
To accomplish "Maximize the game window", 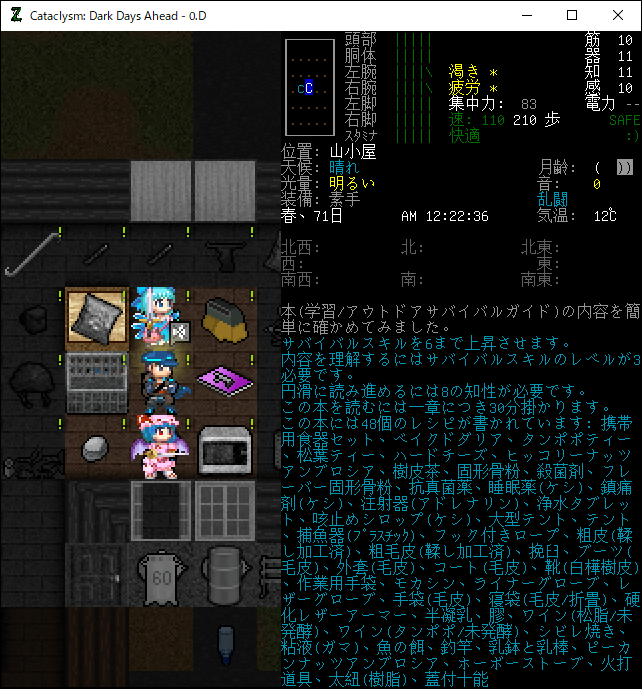I will coord(572,15).
